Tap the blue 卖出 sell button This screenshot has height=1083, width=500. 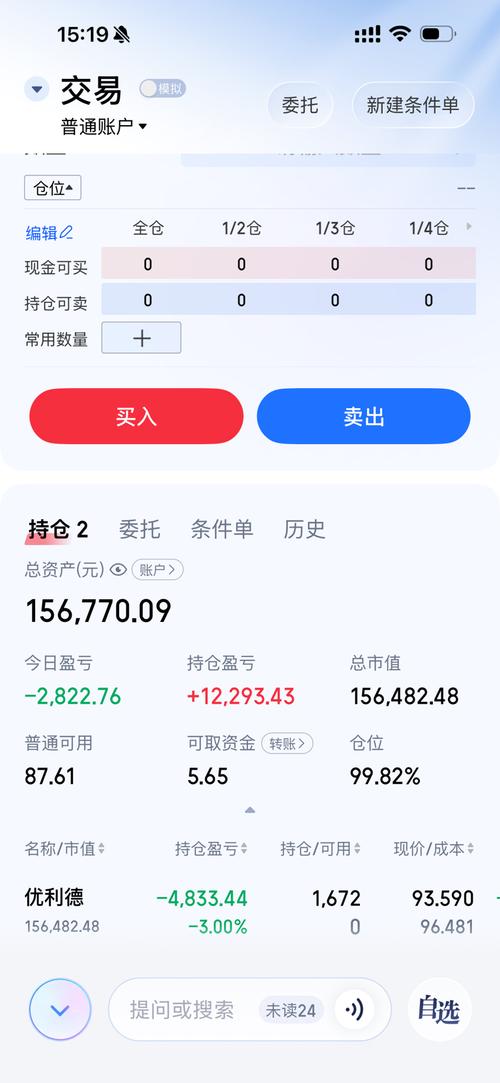(364, 416)
